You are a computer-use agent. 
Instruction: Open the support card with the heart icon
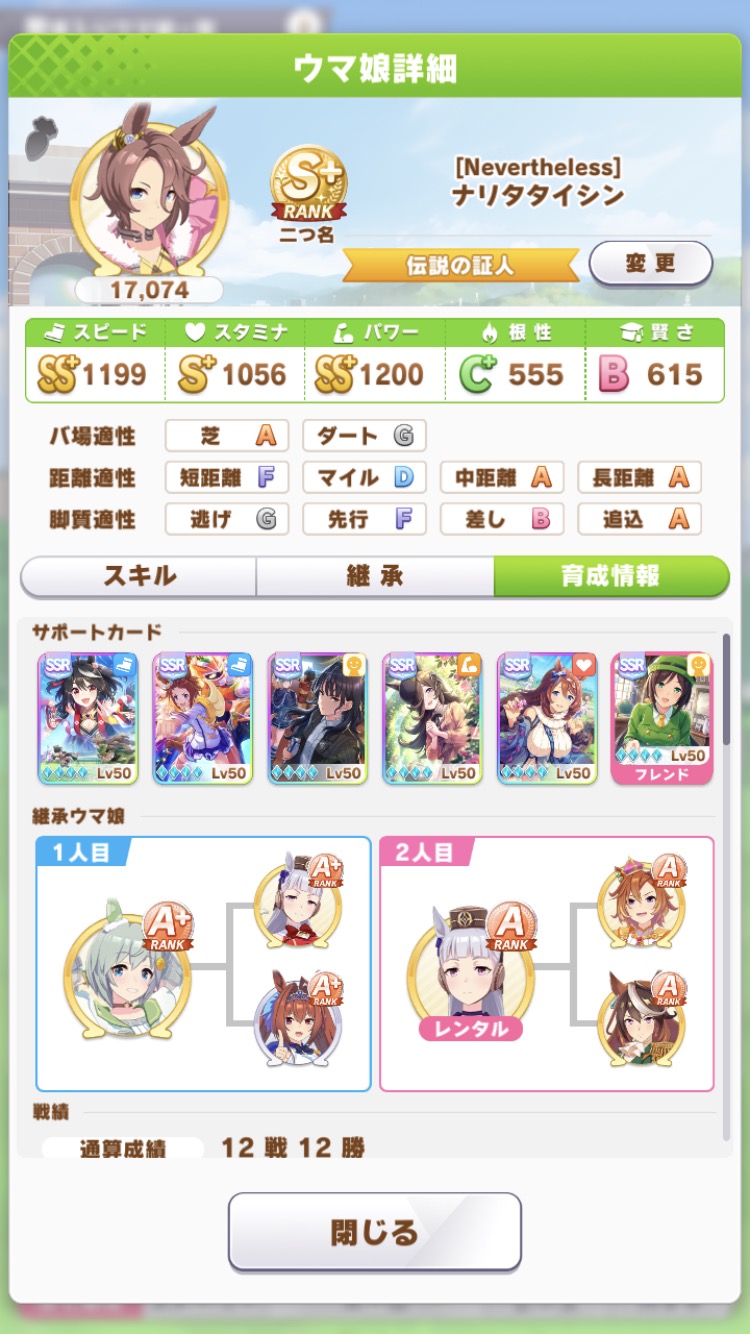coord(547,718)
